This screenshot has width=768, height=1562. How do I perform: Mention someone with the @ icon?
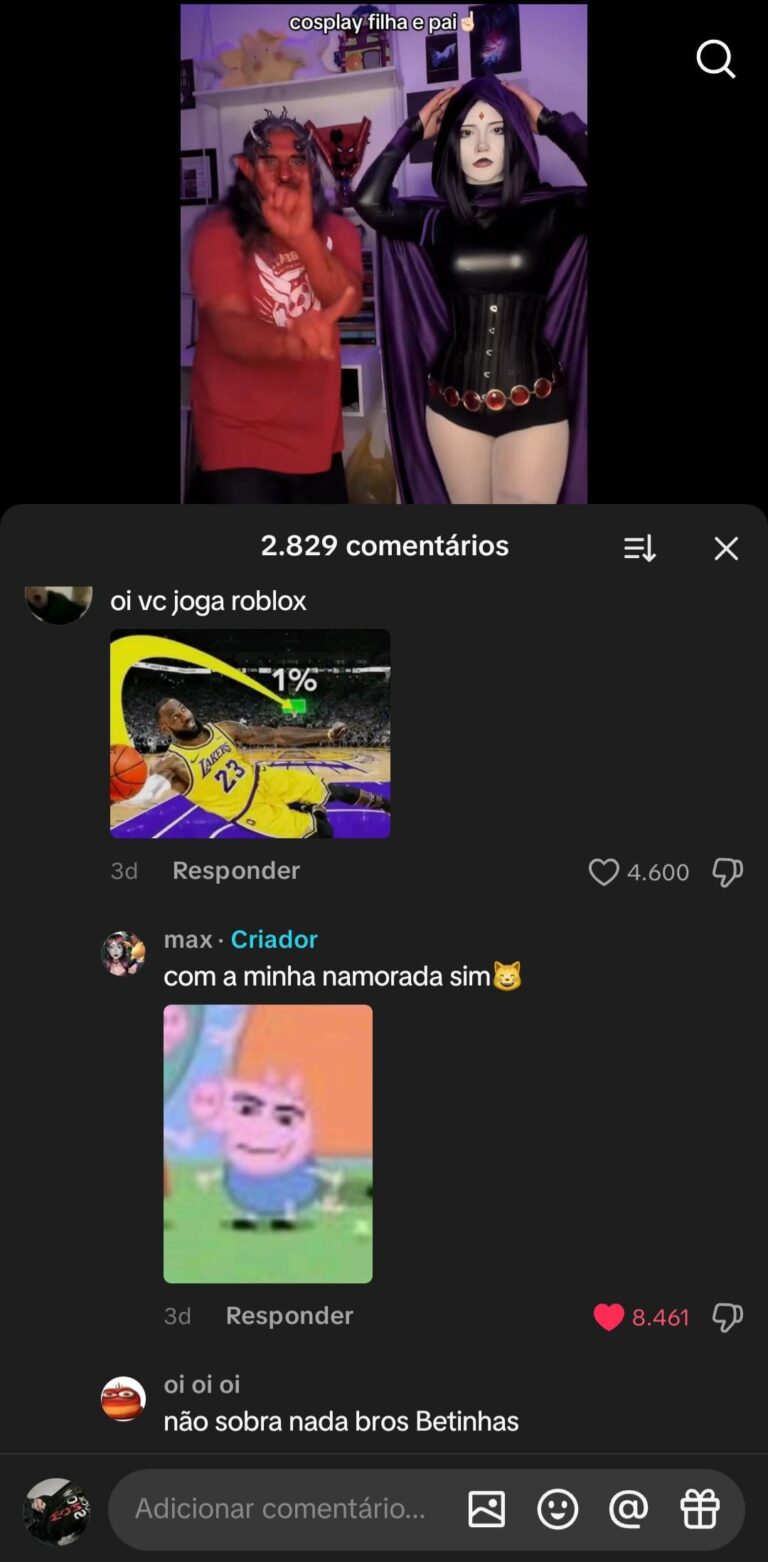pos(629,1509)
